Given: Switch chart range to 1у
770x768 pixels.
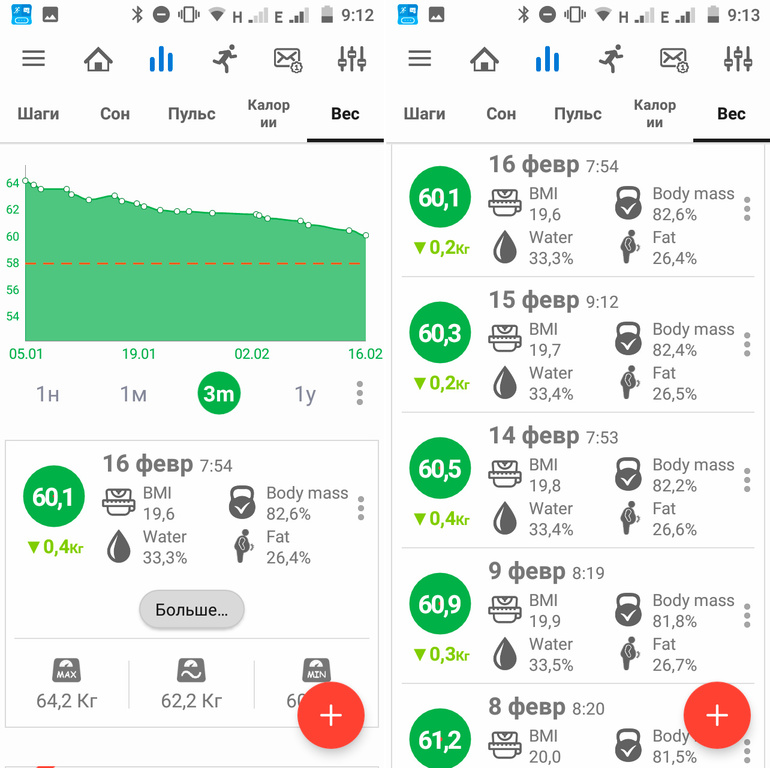Looking at the screenshot, I should click(304, 394).
